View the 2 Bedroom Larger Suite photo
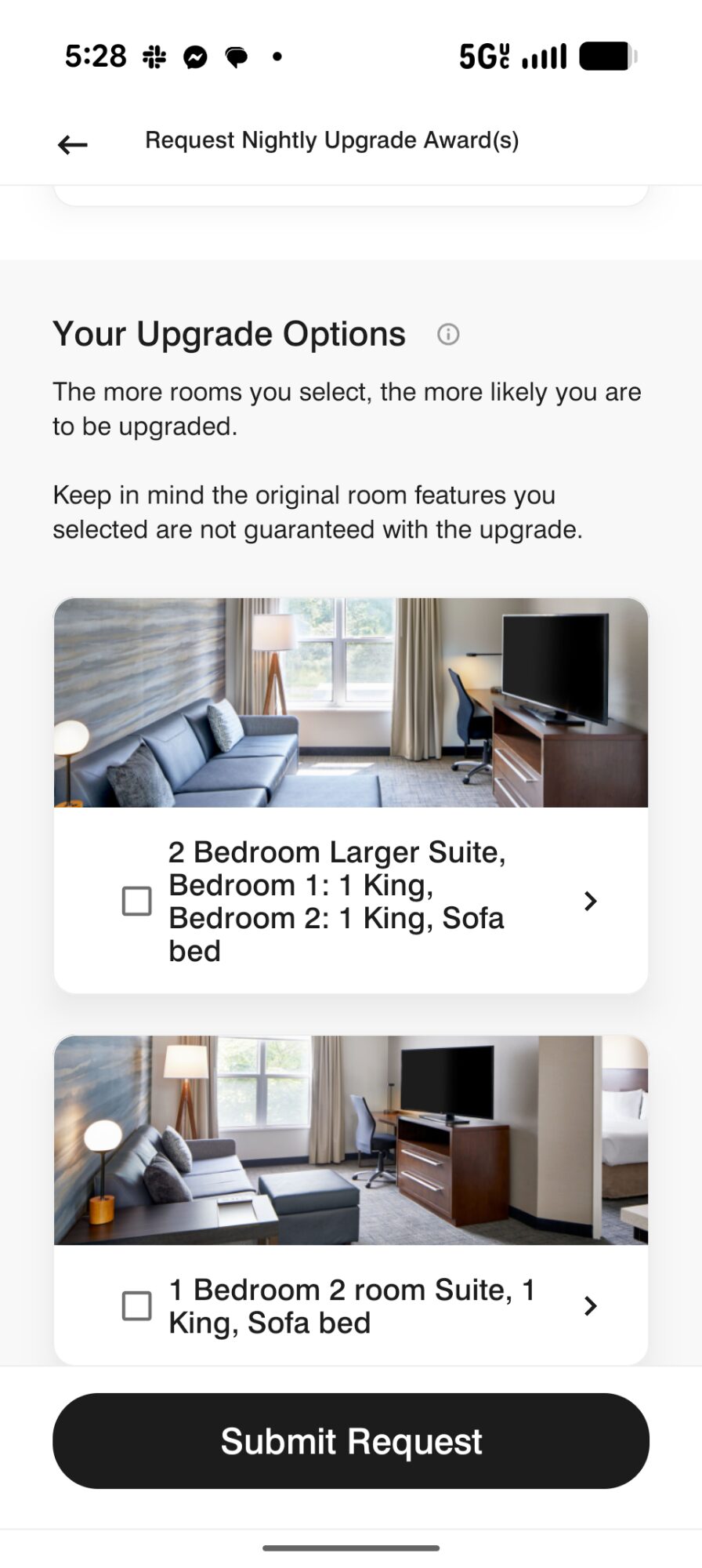This screenshot has width=702, height=1568. coord(351,702)
